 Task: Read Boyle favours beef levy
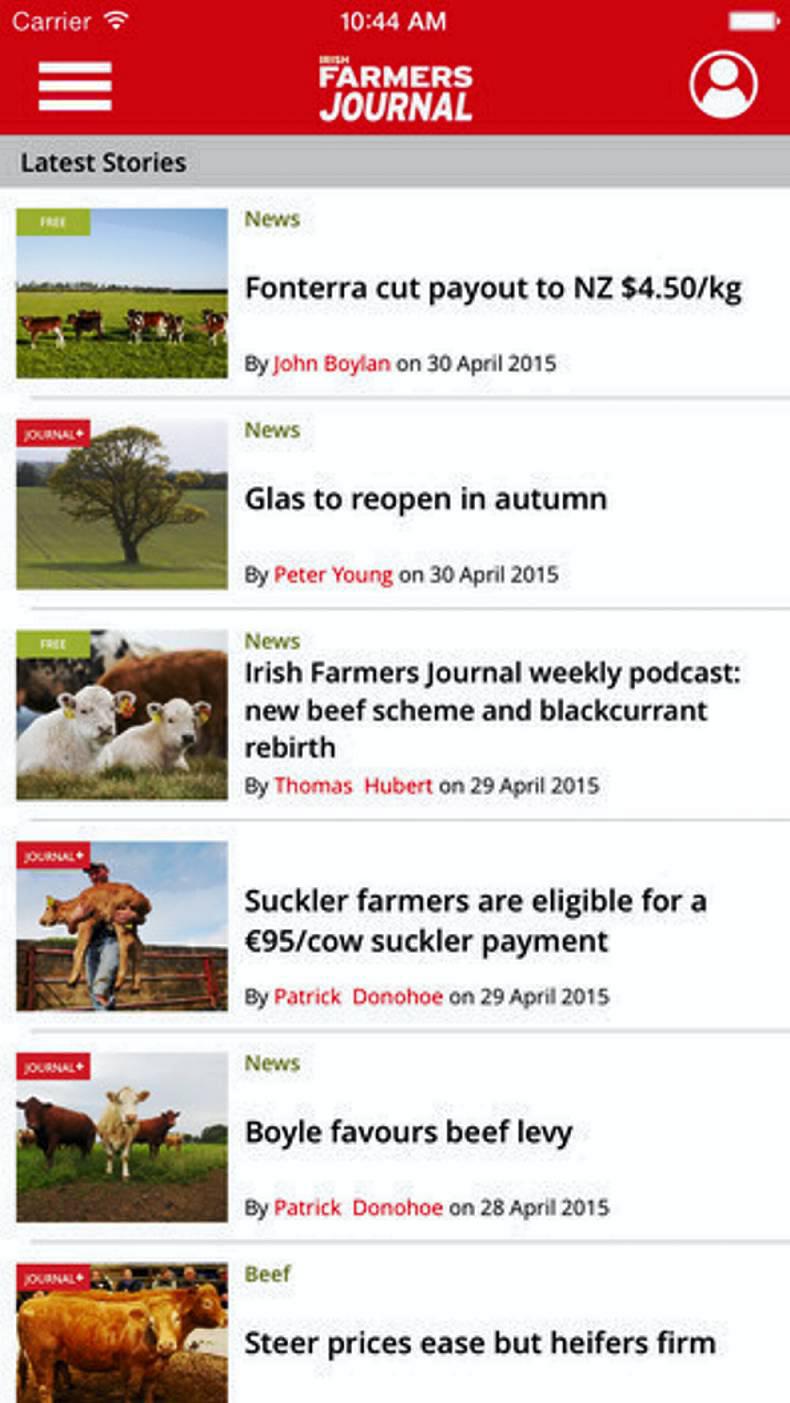point(408,1132)
